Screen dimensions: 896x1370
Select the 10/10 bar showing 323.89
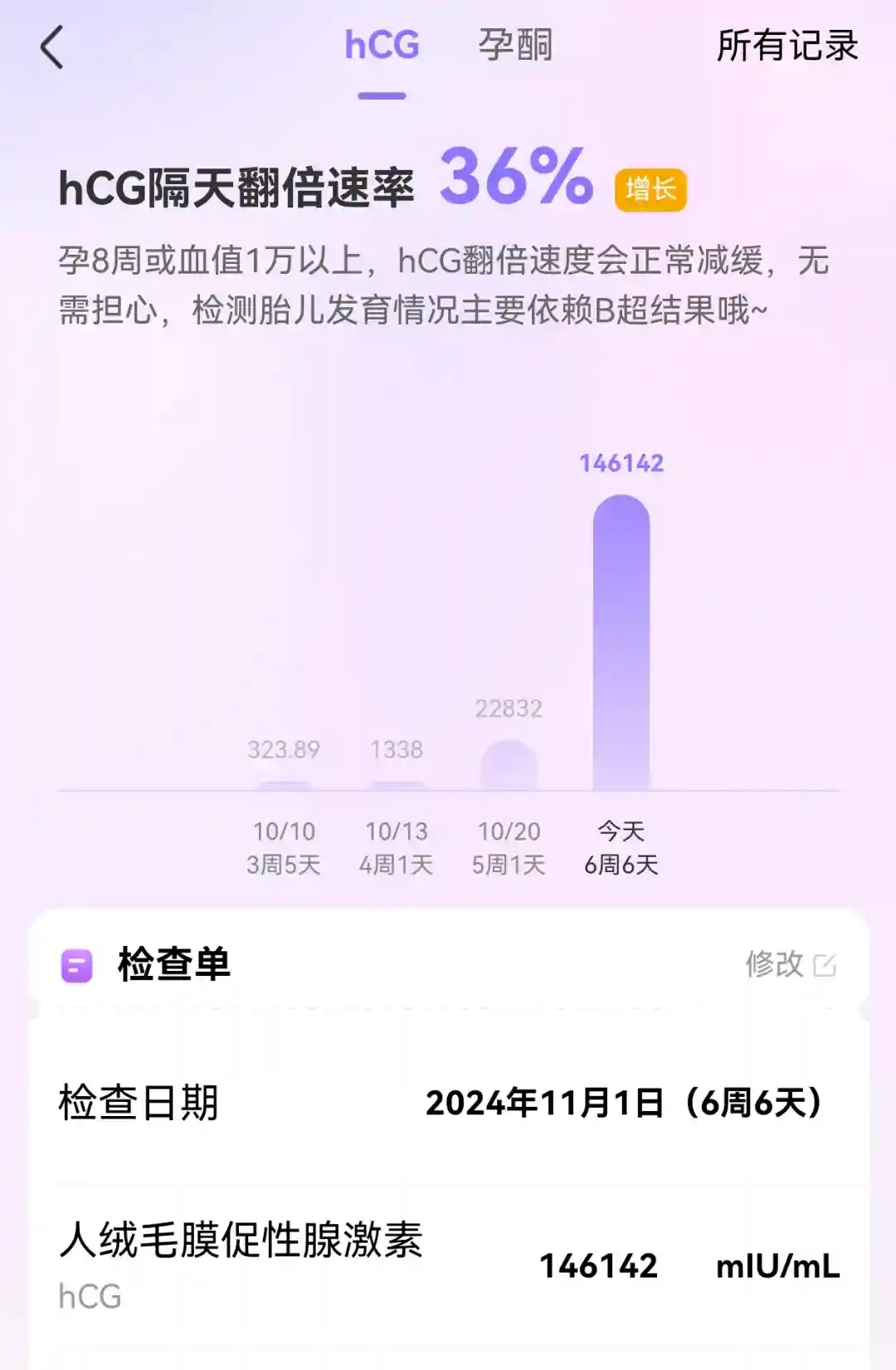(284, 784)
